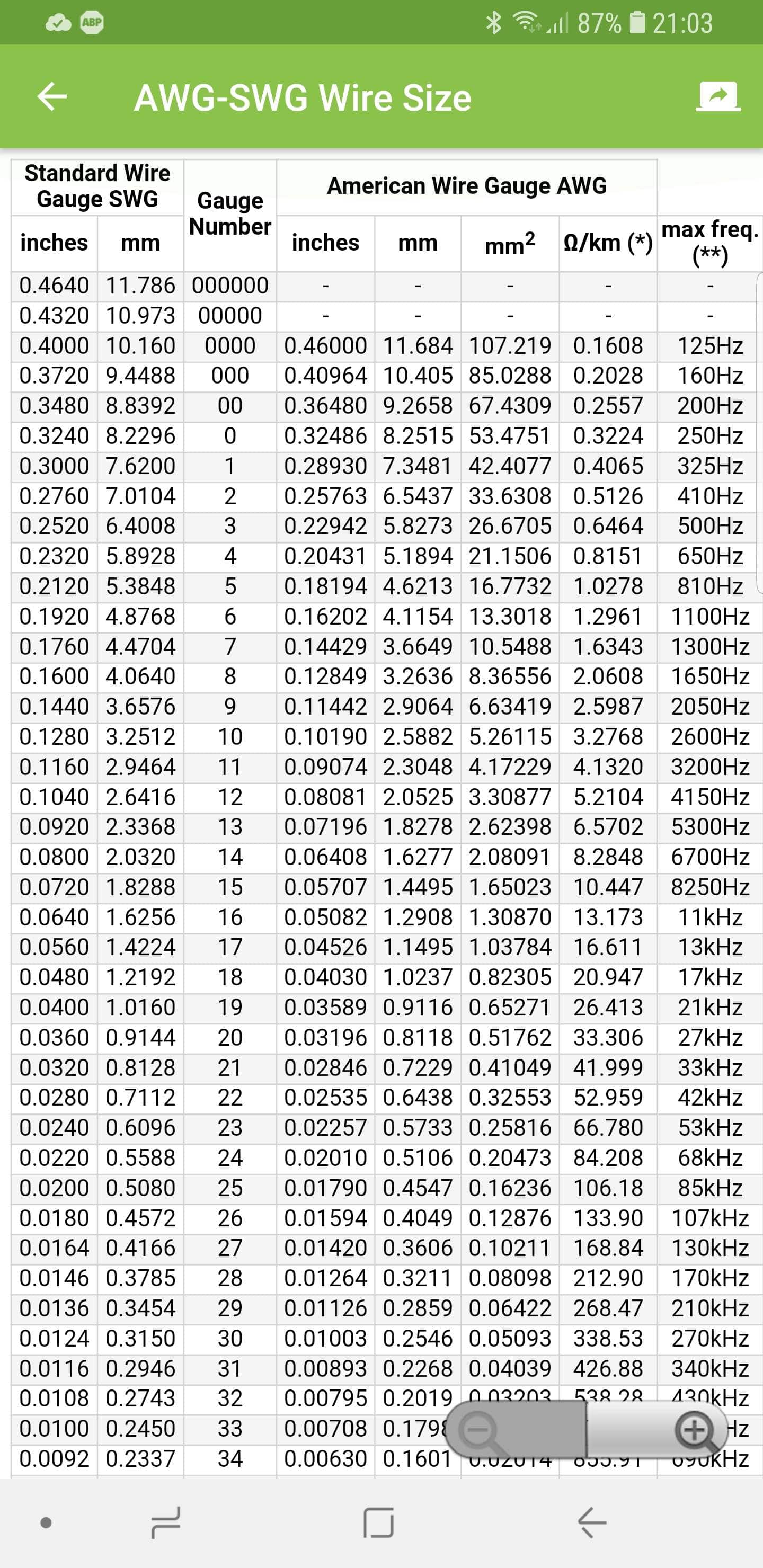Share the wire size table
Screen dimensions: 763x1568
[718, 97]
